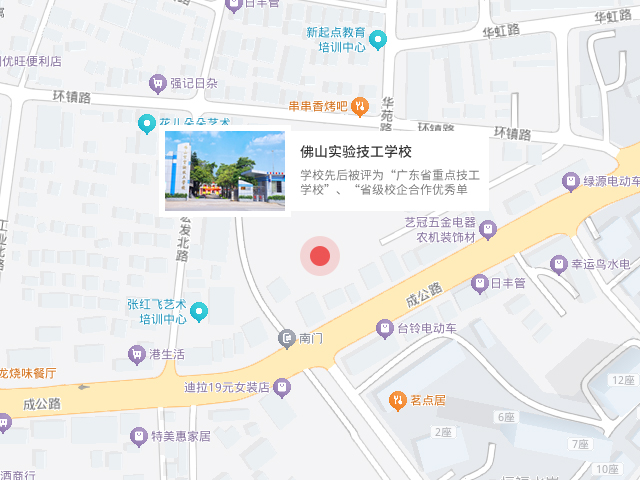
Task: Select the 迪拉19元女装店 marker
Action: point(283,386)
